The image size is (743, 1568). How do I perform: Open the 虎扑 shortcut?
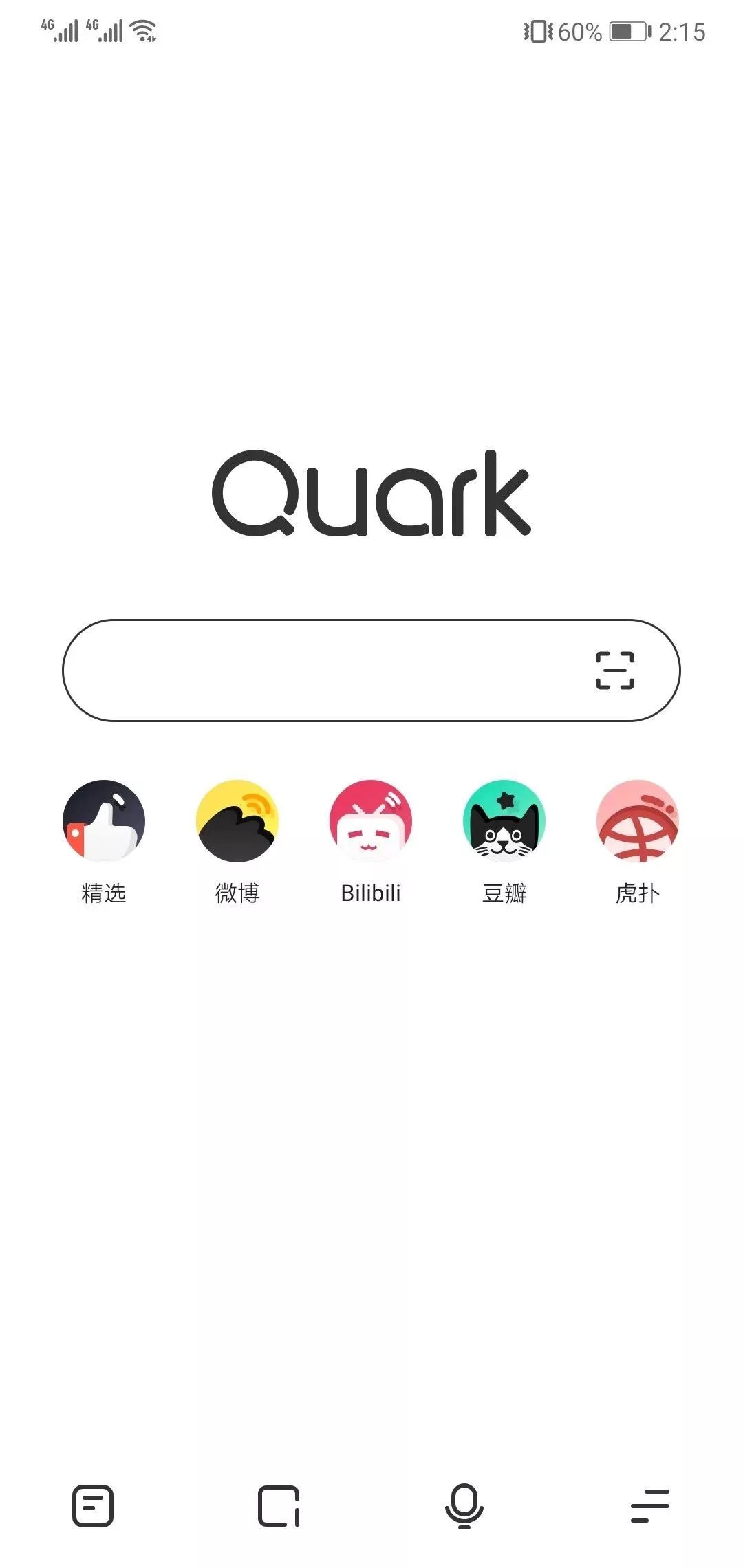[638, 821]
